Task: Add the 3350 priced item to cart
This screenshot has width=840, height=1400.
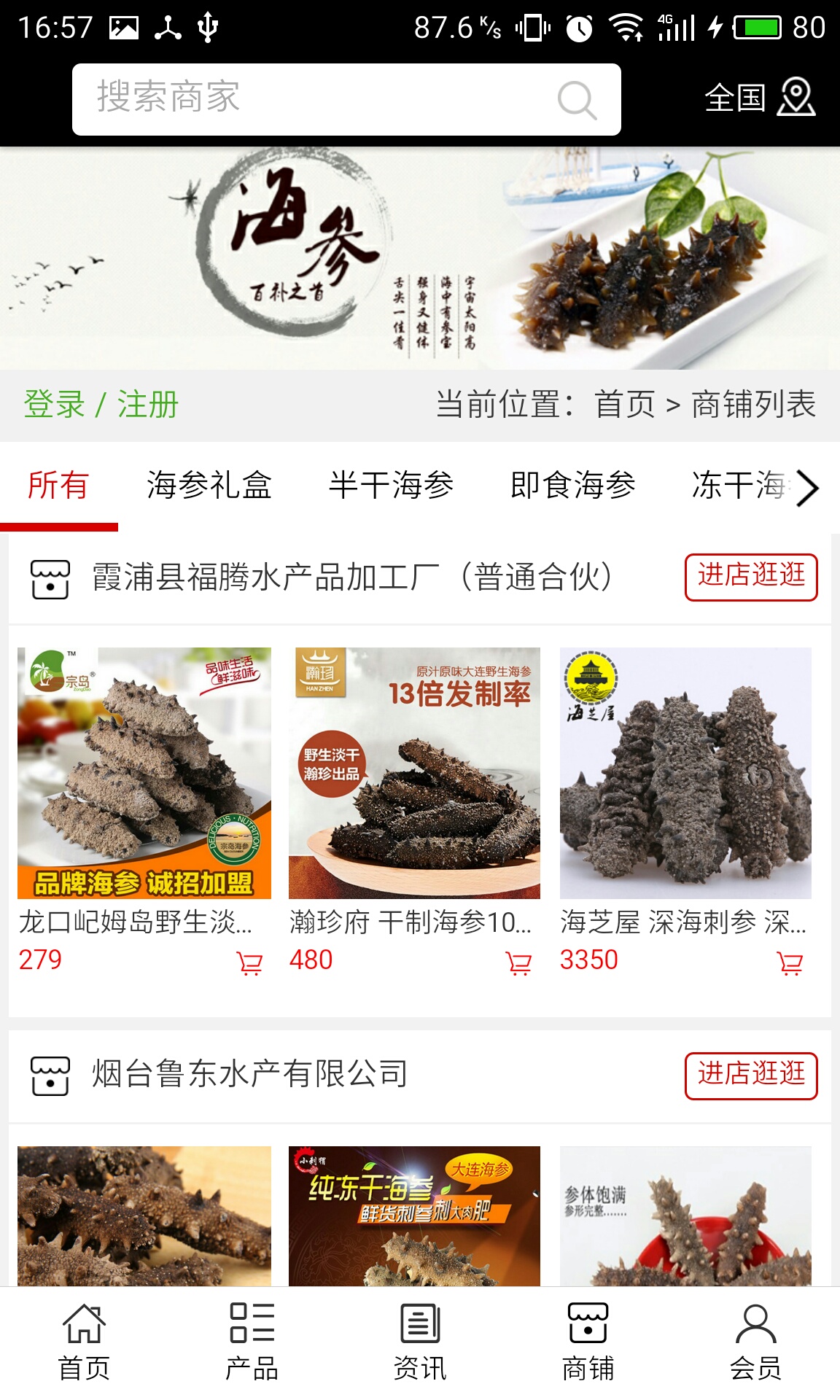Action: point(790,963)
